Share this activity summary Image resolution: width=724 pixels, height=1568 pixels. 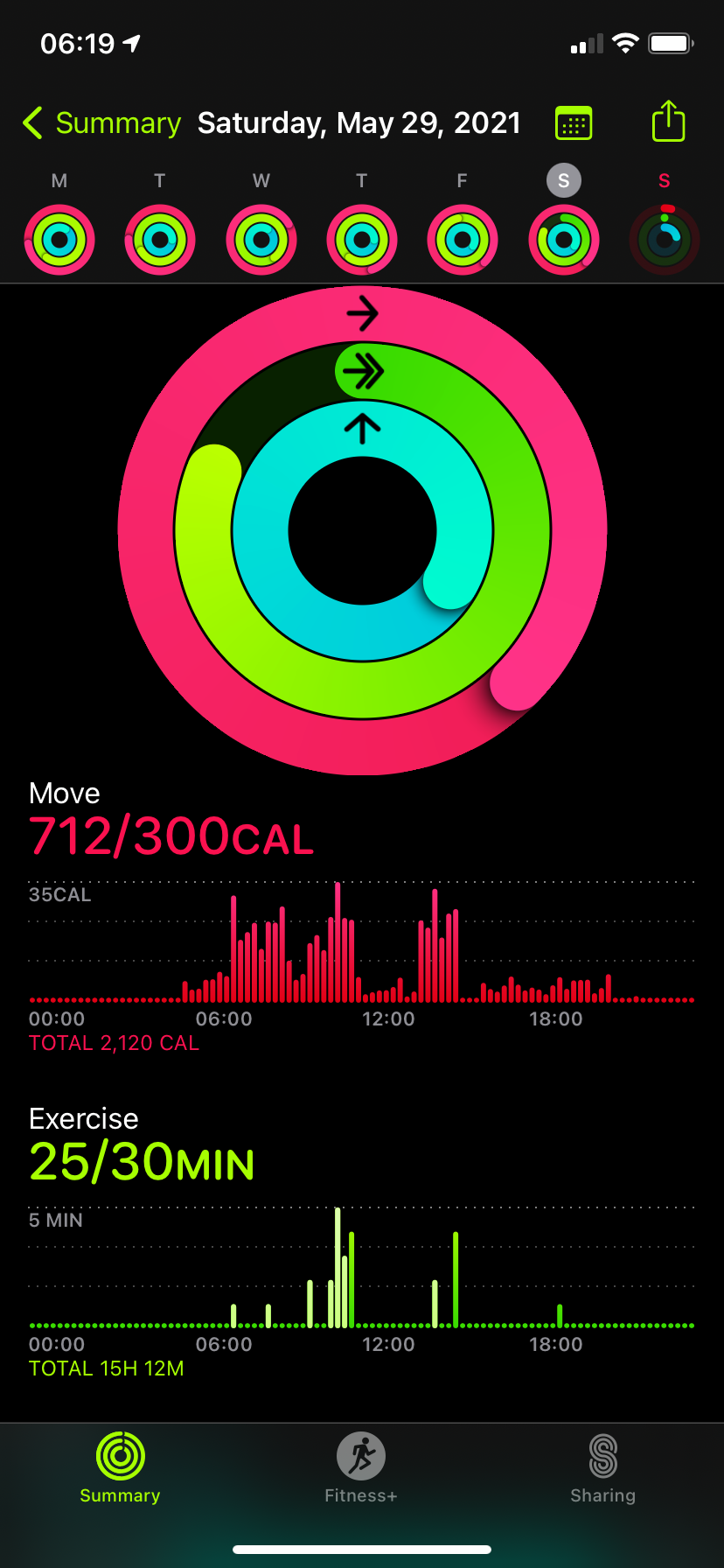coord(668,122)
